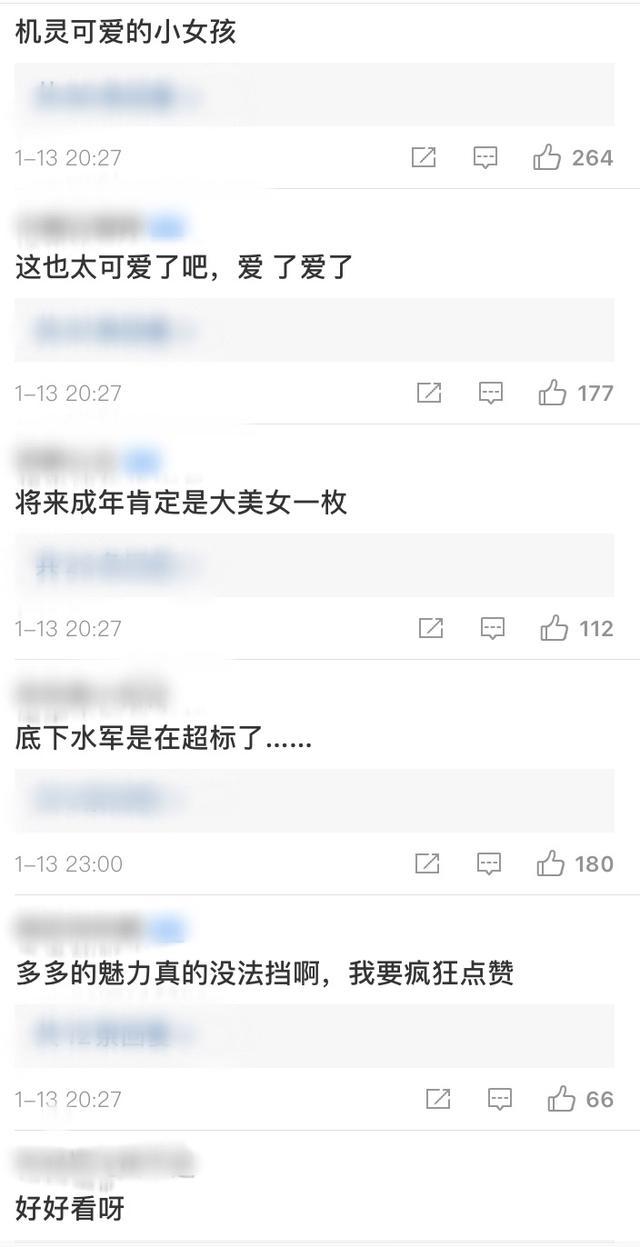Share the comment 多多的魅力真的没法挡啊

point(438,1099)
